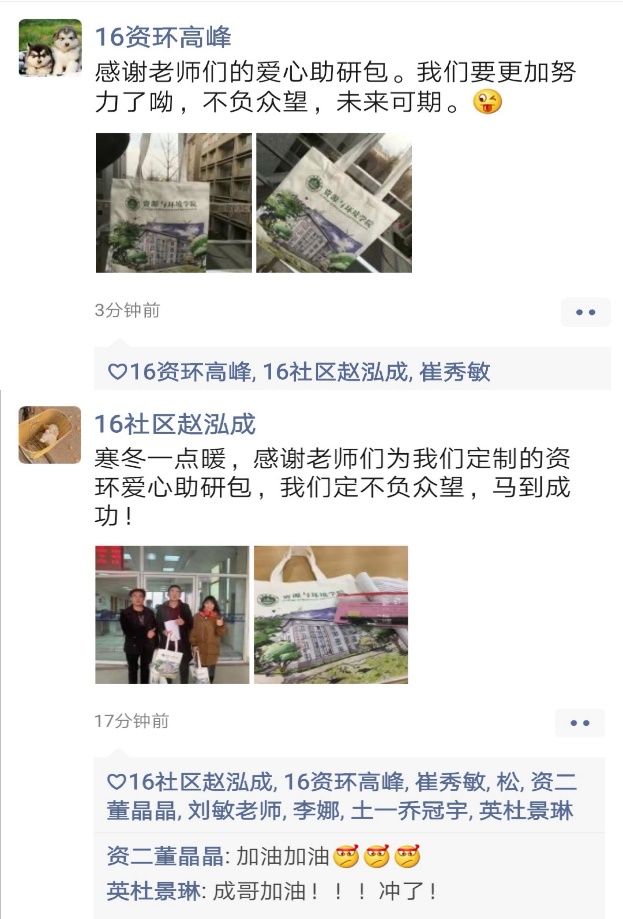View second tote bag photo in 16资环高峰's post
Image resolution: width=623 pixels, height=919 pixels.
pyautogui.click(x=334, y=203)
